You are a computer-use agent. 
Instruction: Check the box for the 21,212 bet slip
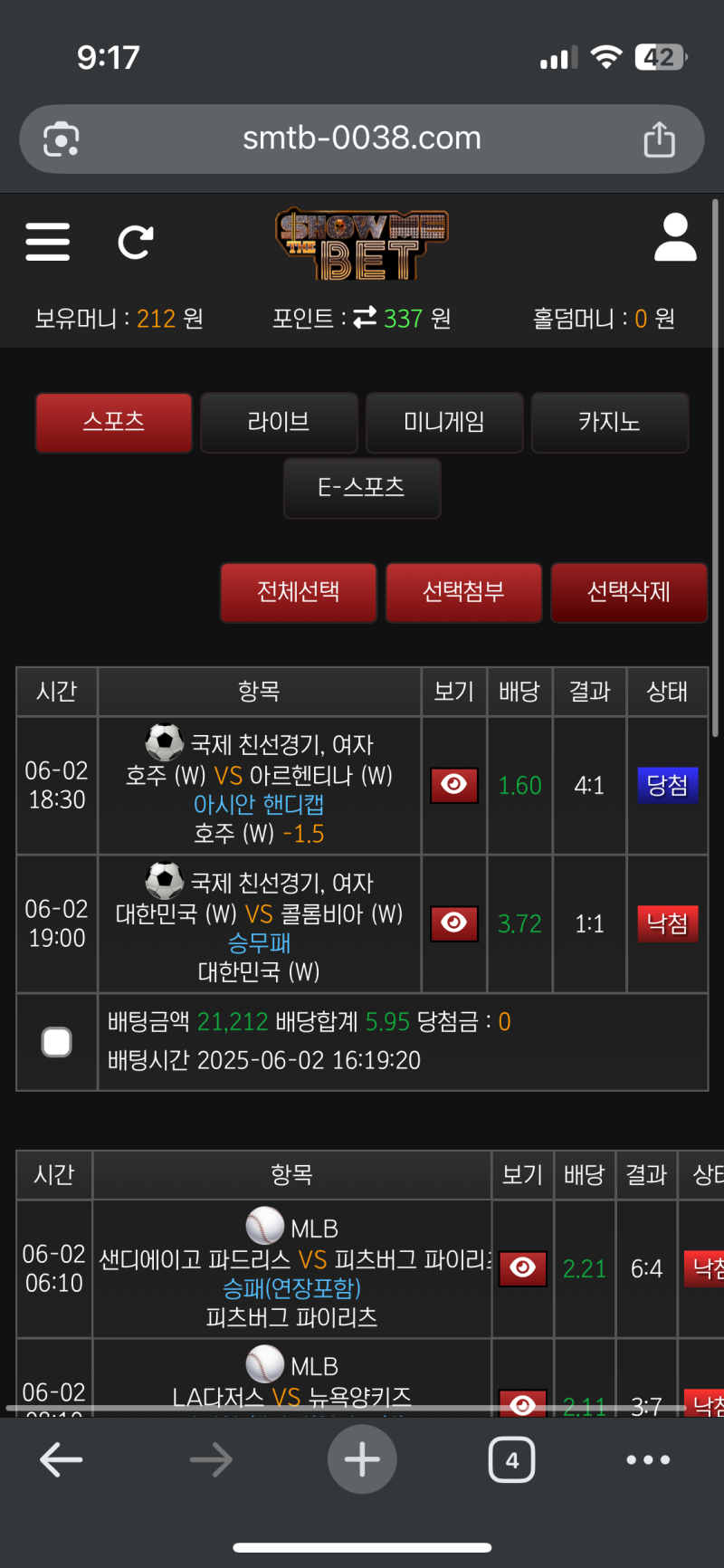(57, 1042)
